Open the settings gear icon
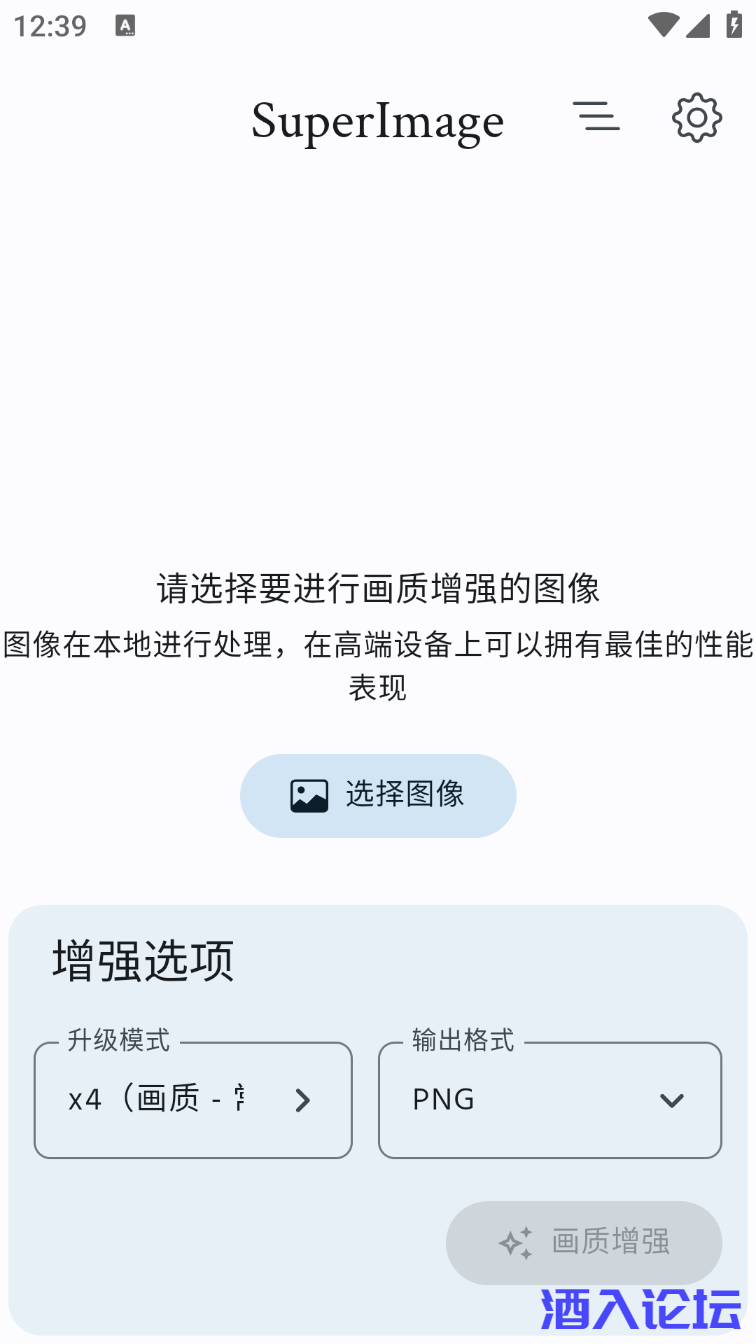The image size is (756, 1344). click(x=697, y=117)
